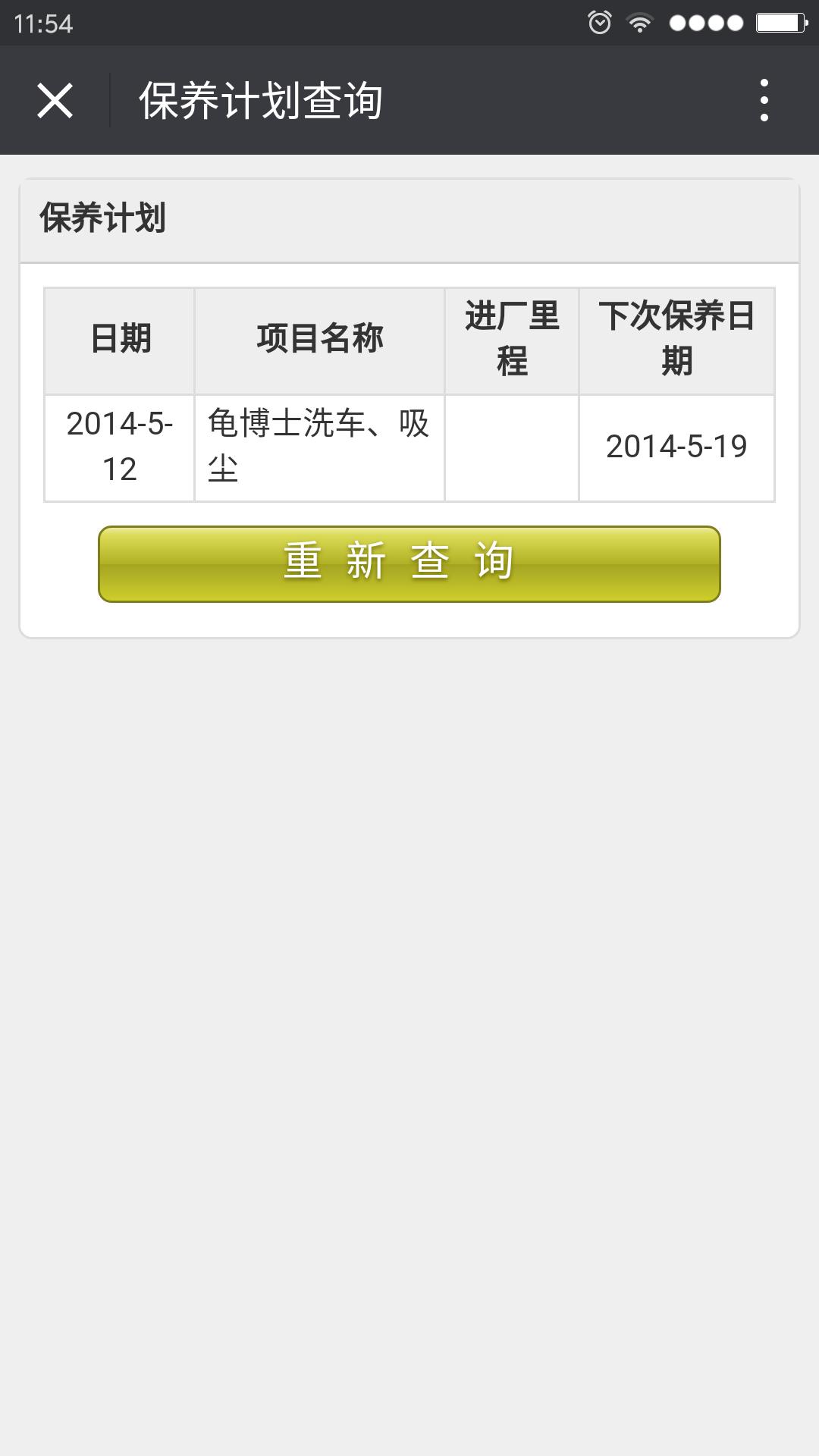Screen dimensions: 819x1456
Task: Open the three-dot overflow menu
Action: tap(764, 100)
